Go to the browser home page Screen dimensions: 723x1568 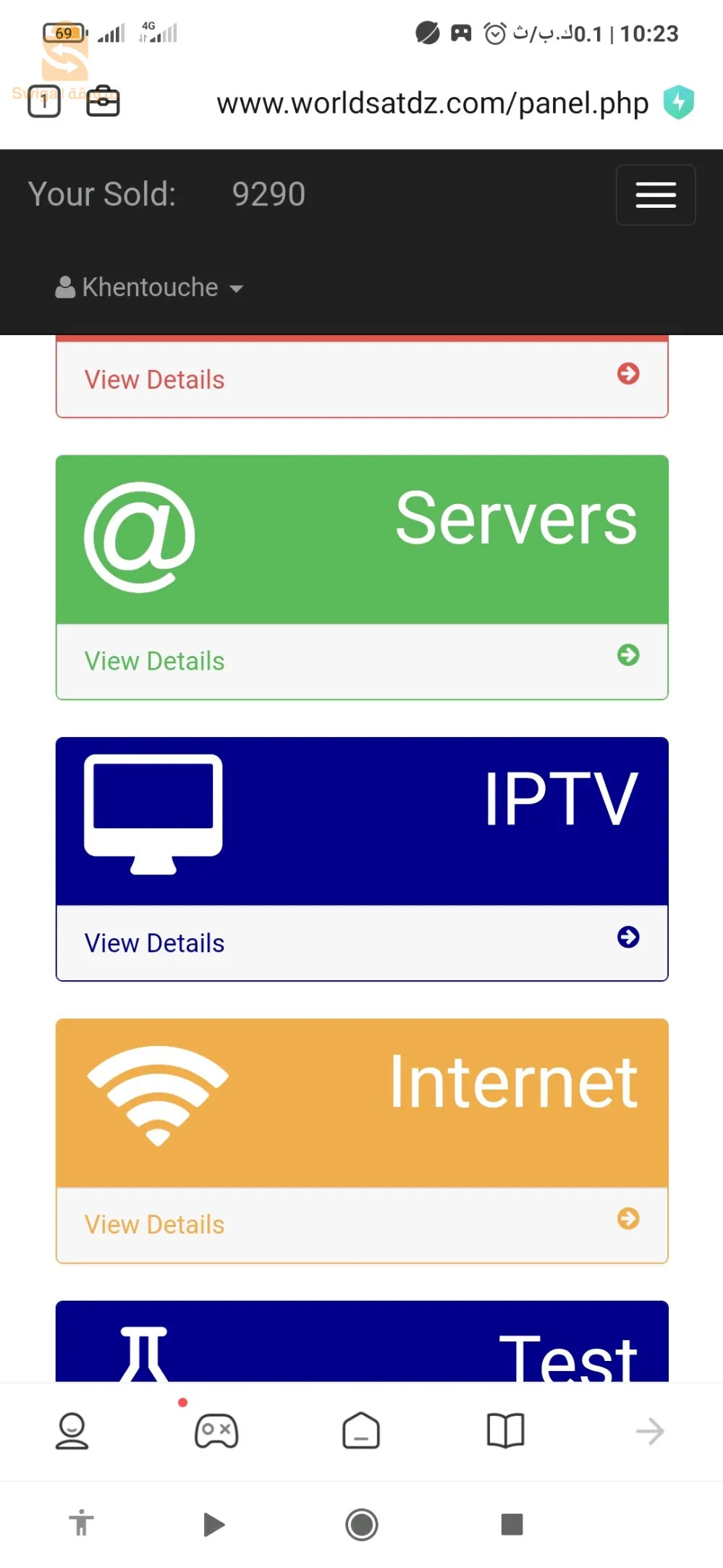click(x=361, y=1431)
